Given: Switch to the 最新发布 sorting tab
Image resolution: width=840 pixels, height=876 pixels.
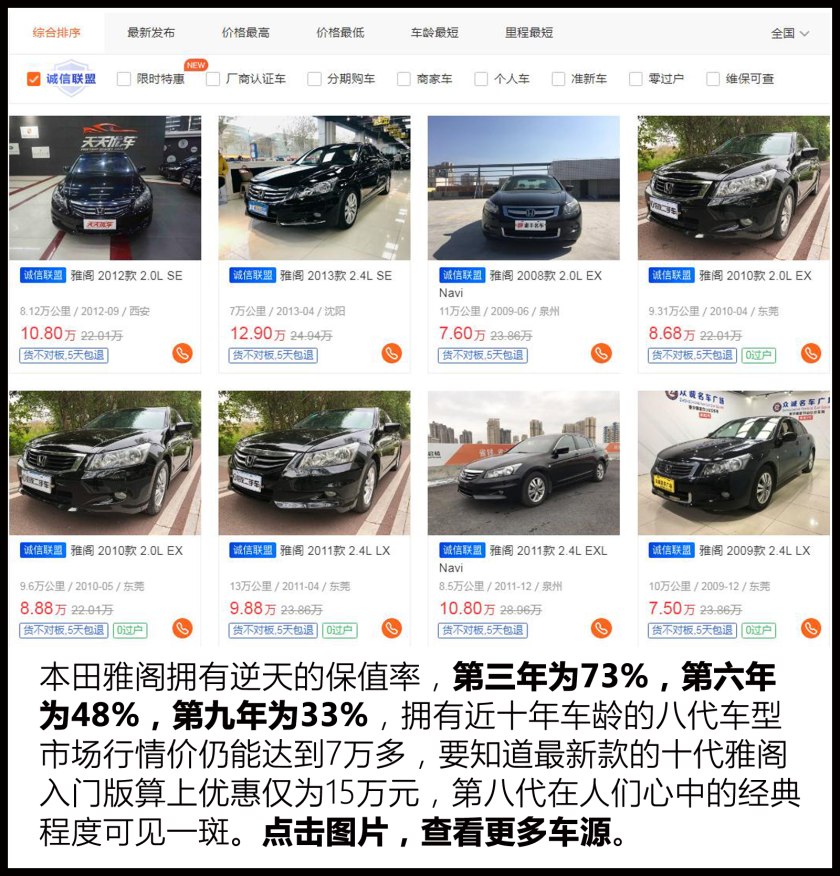Looking at the screenshot, I should (151, 32).
